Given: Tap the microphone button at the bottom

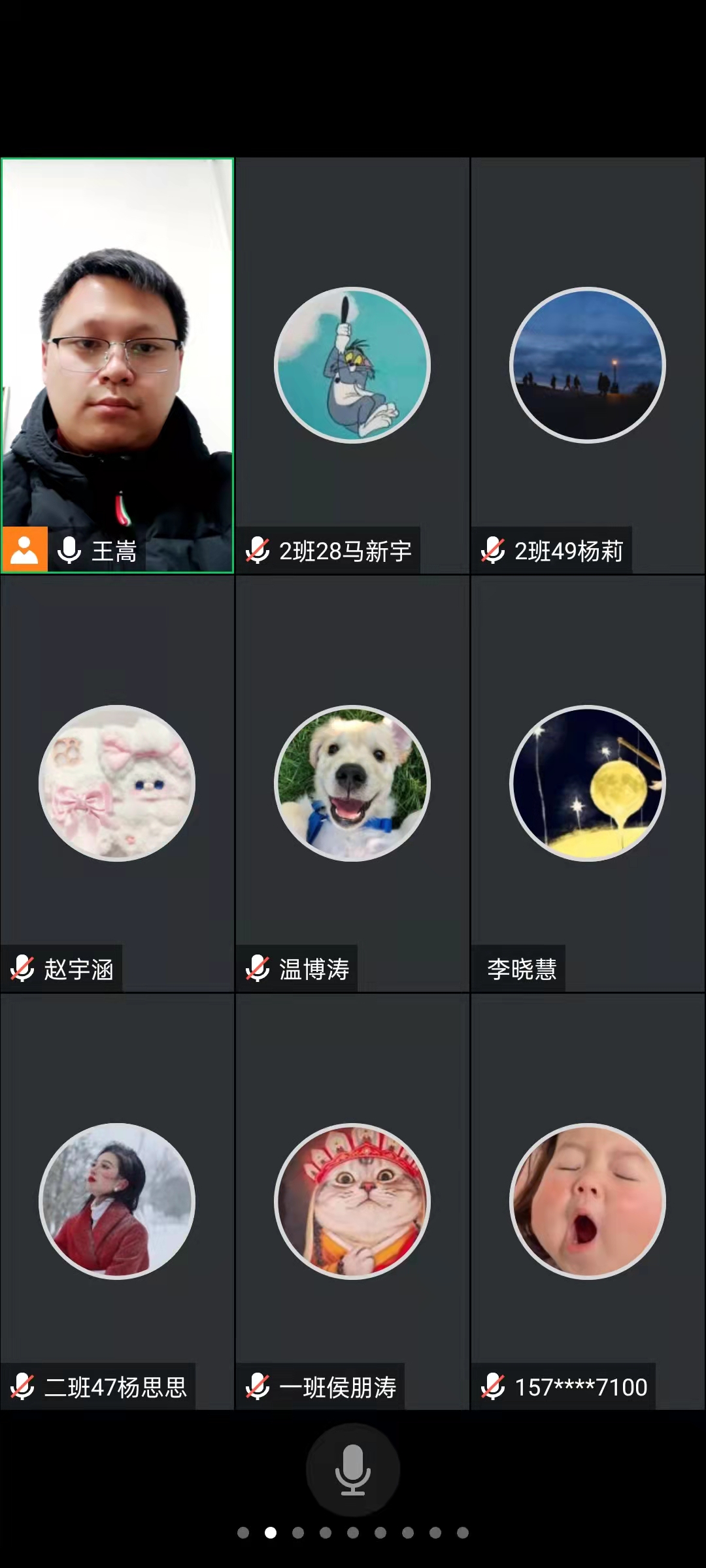Looking at the screenshot, I should pyautogui.click(x=353, y=1470).
